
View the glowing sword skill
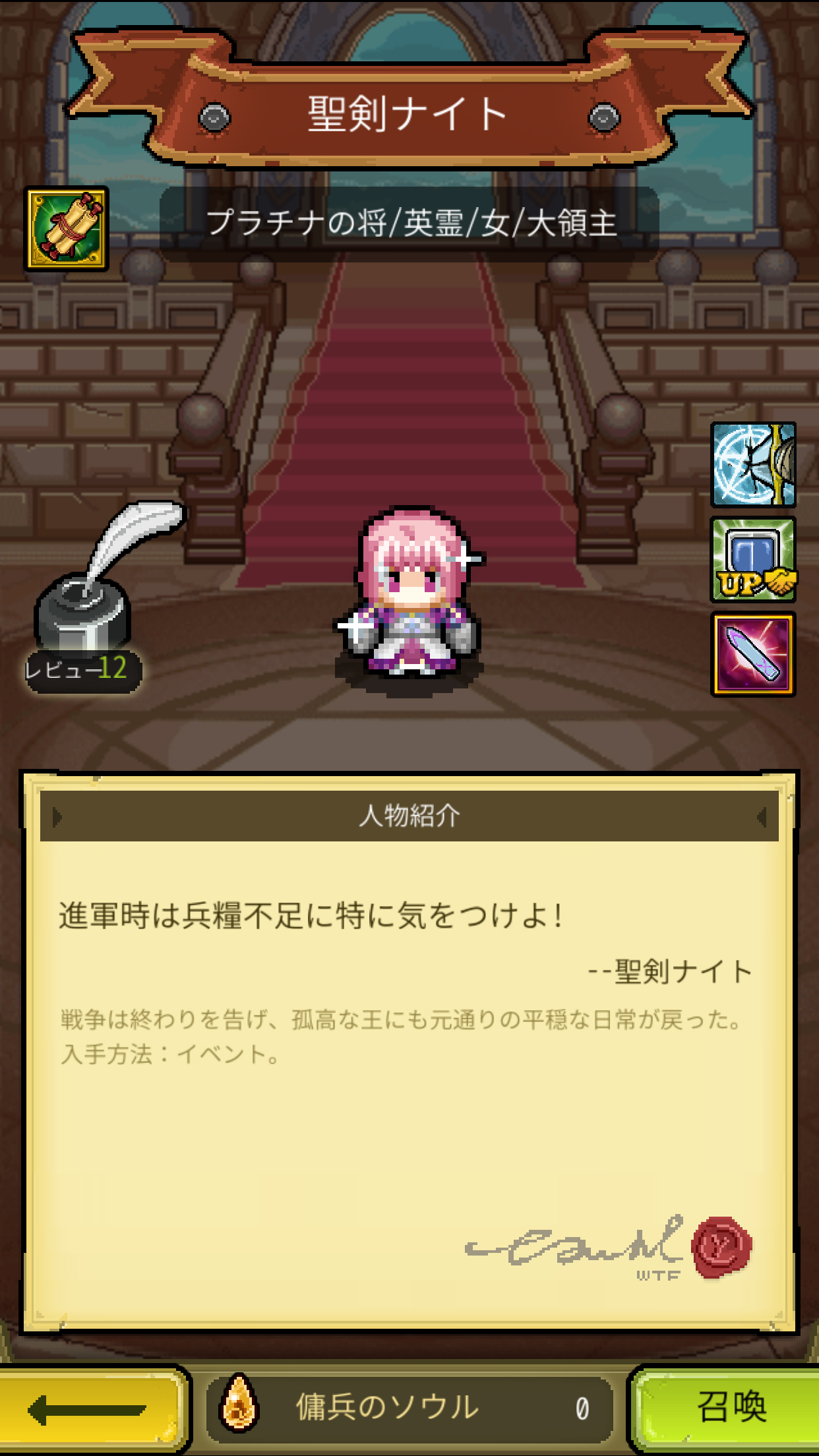point(753,654)
